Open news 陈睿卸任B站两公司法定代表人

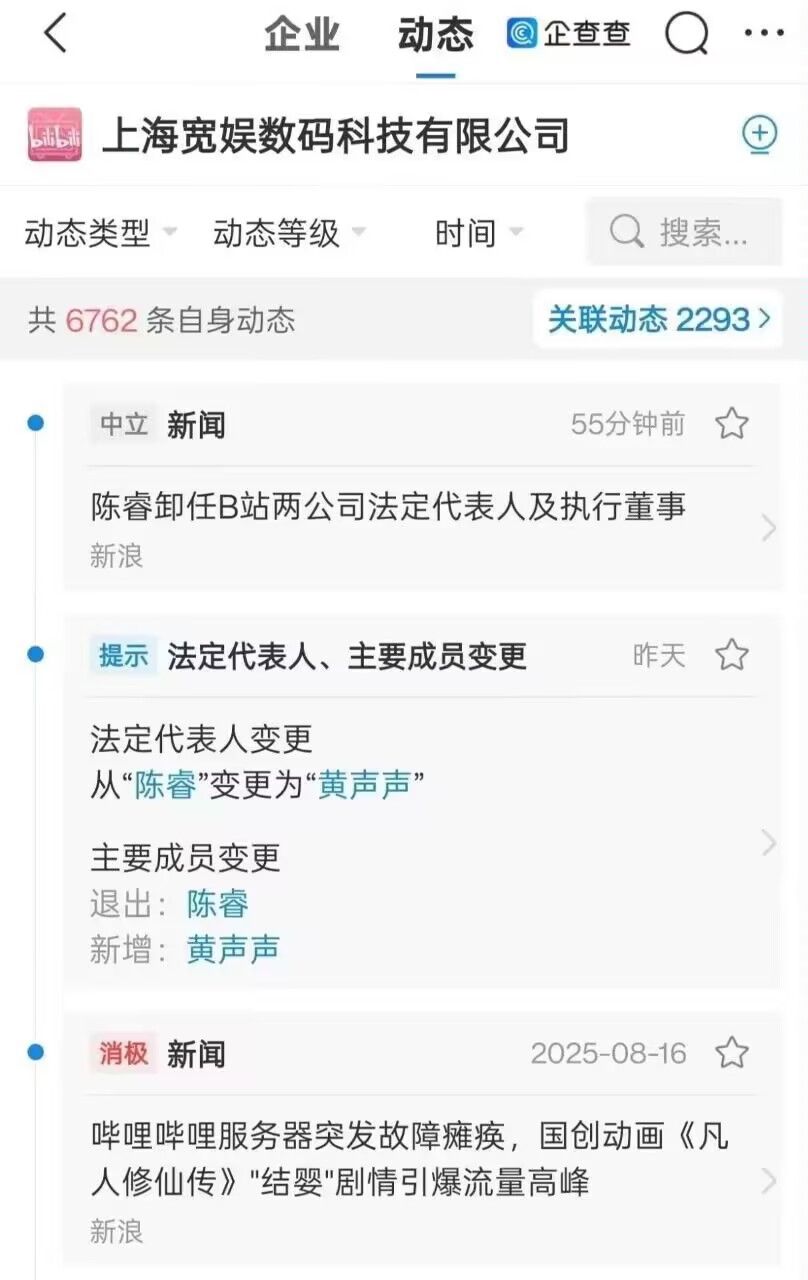(388, 508)
